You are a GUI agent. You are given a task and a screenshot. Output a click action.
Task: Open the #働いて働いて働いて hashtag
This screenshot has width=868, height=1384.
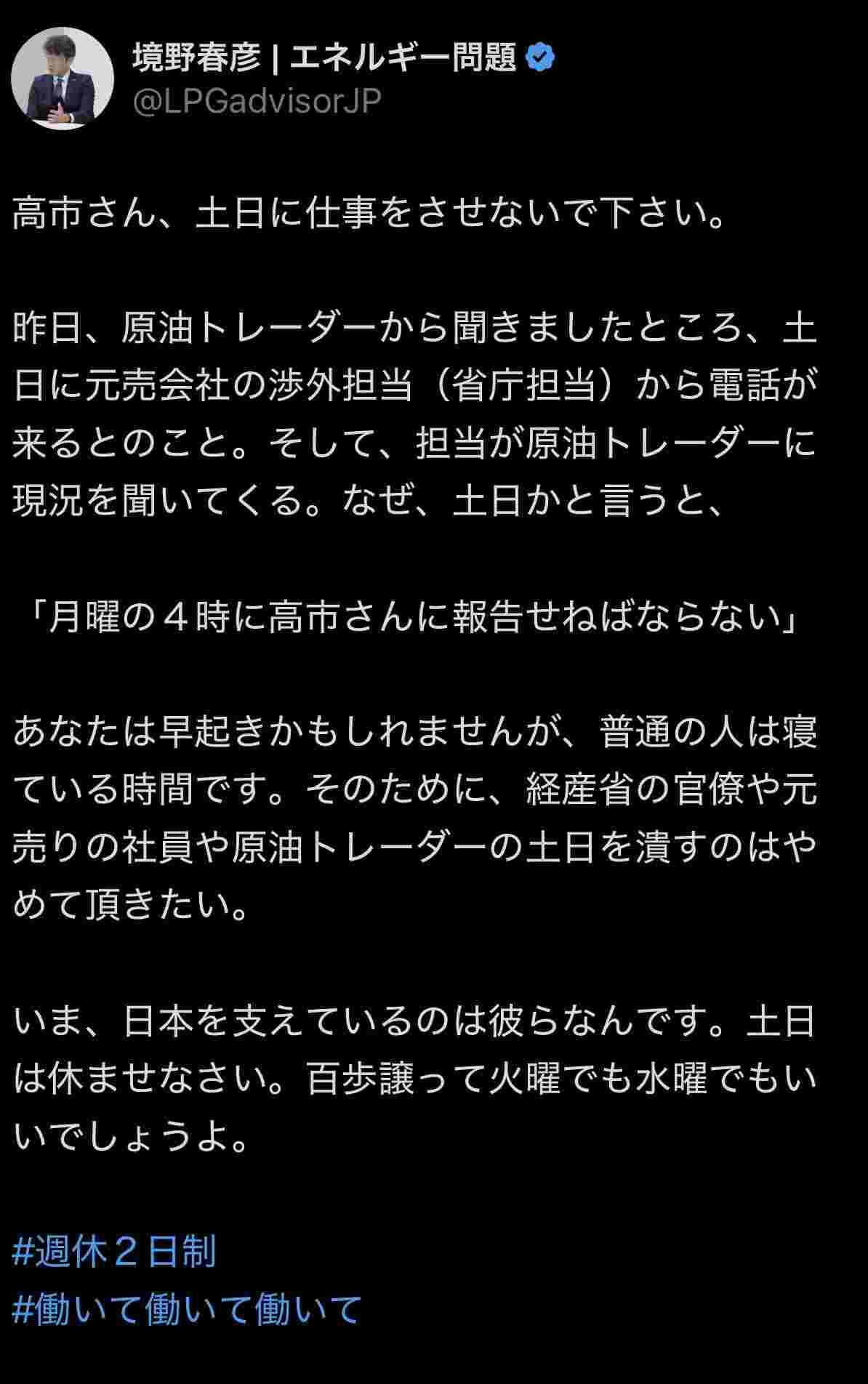tap(187, 1308)
